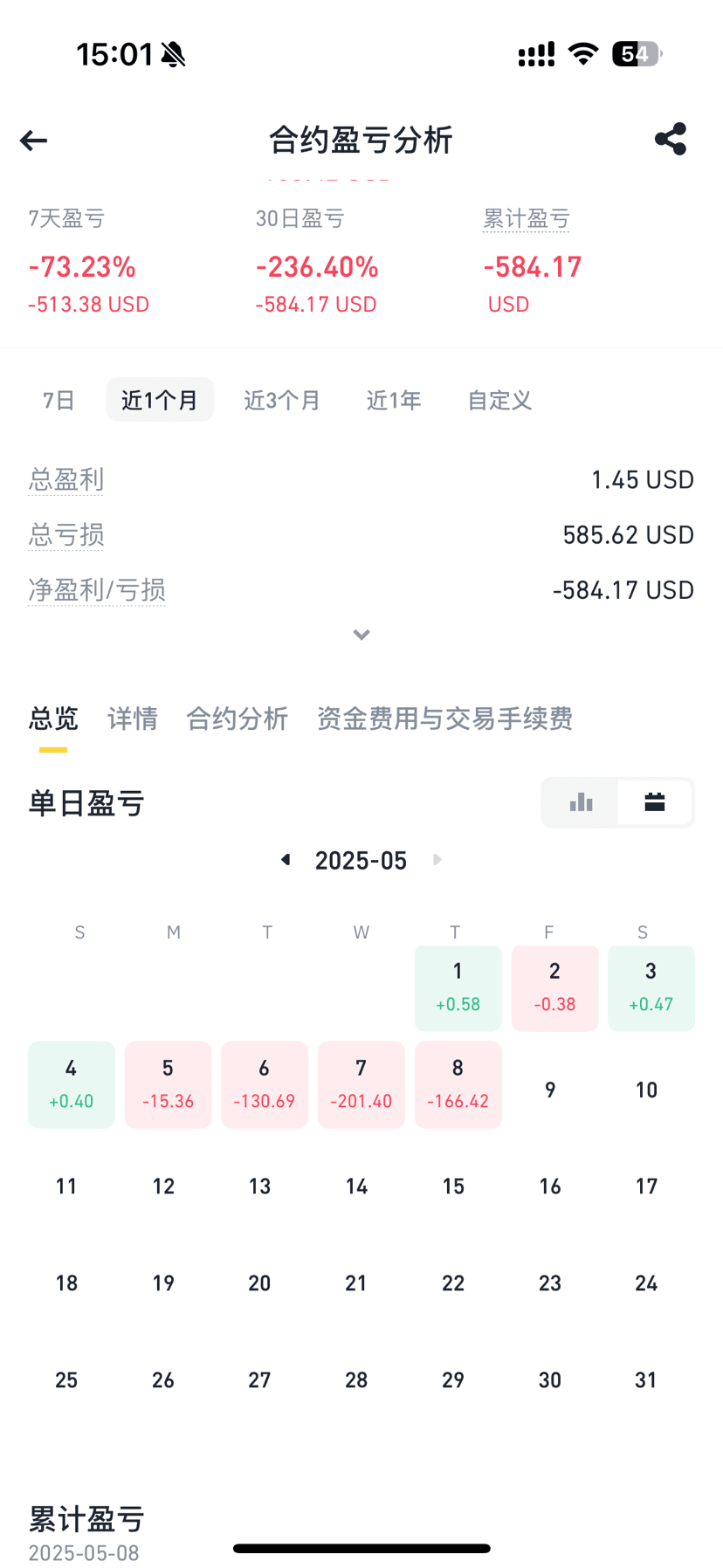Switch to the 详情 tab
This screenshot has width=723, height=1568.
133,719
